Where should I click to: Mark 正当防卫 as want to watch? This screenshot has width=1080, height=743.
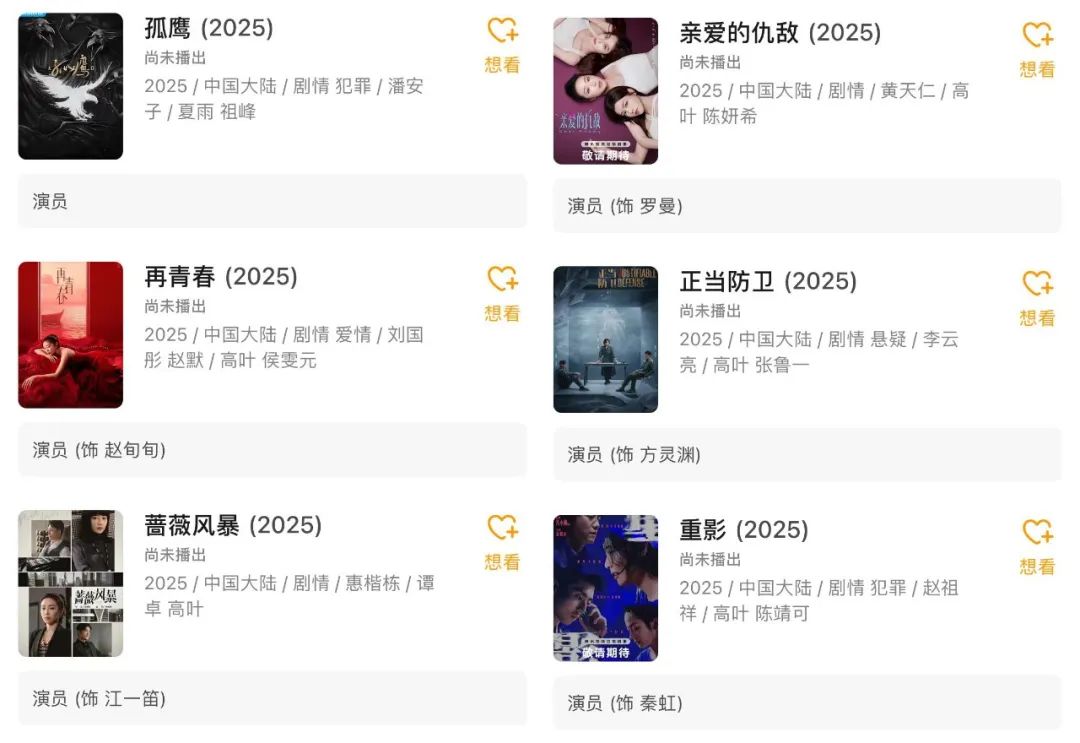click(1037, 298)
